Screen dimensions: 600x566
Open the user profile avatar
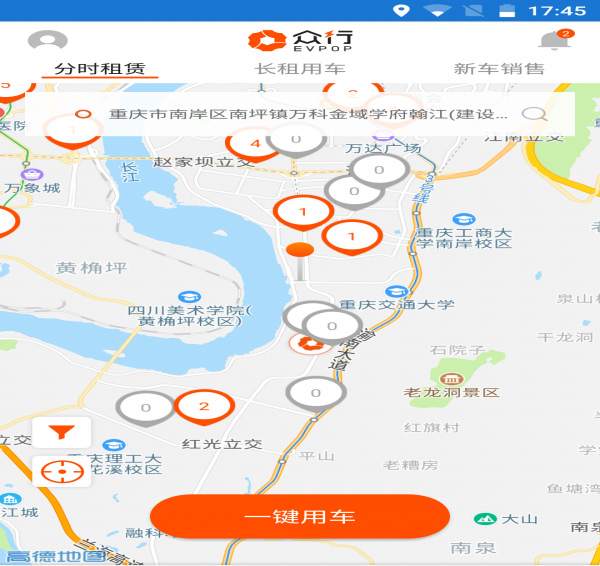(48, 42)
